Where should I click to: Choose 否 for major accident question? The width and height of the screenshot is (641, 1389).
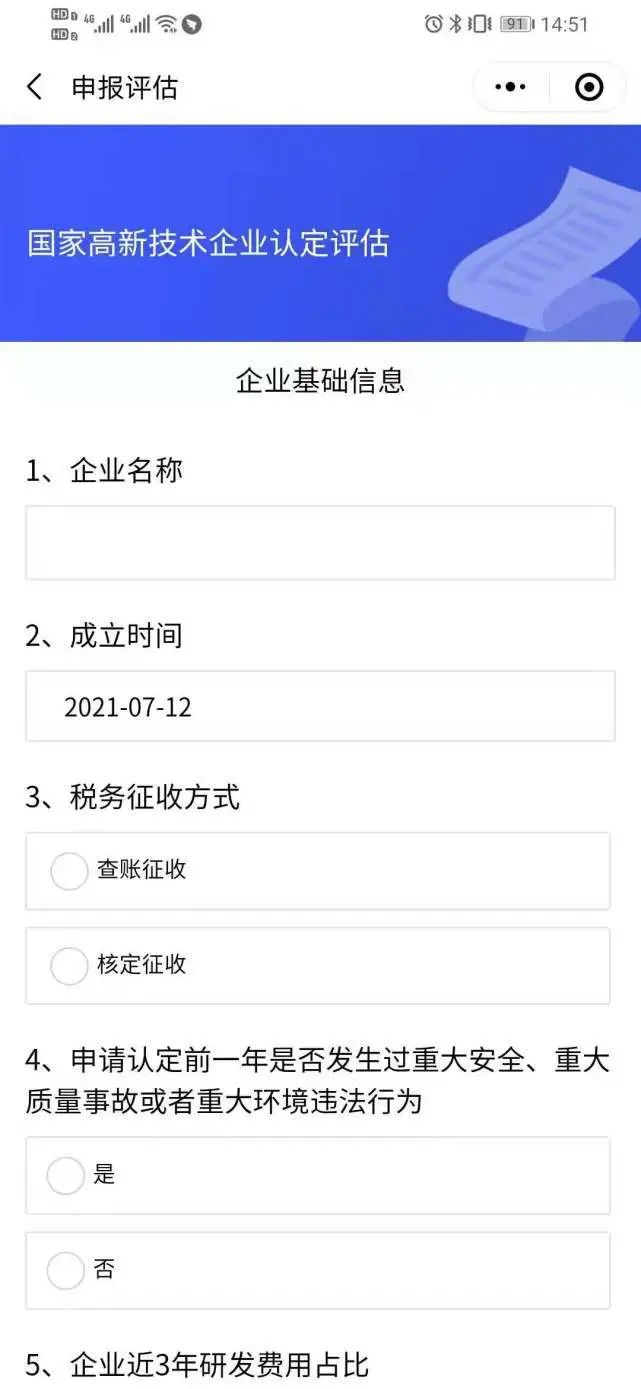318,1271
